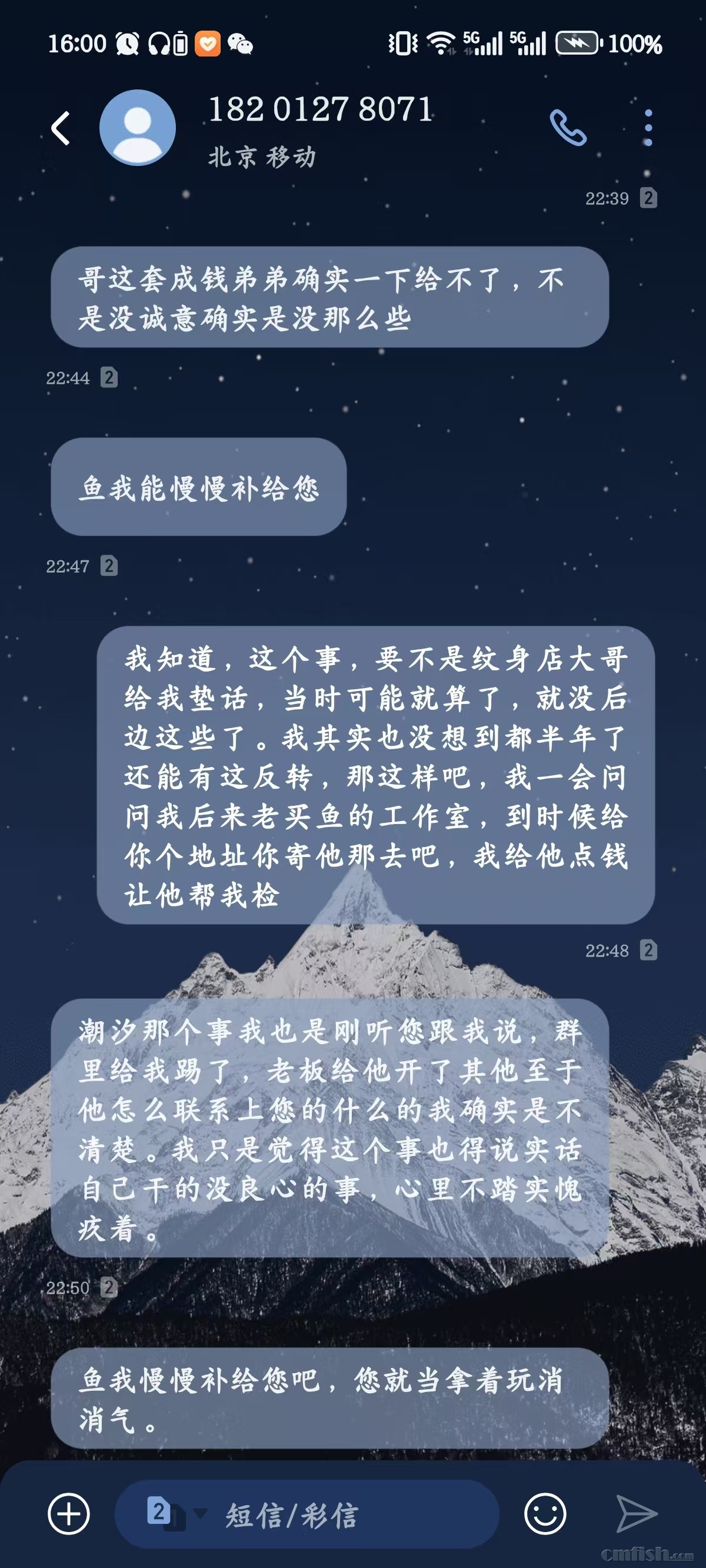
Task: Focus the 短信/彩信 message input field
Action: (341, 1514)
